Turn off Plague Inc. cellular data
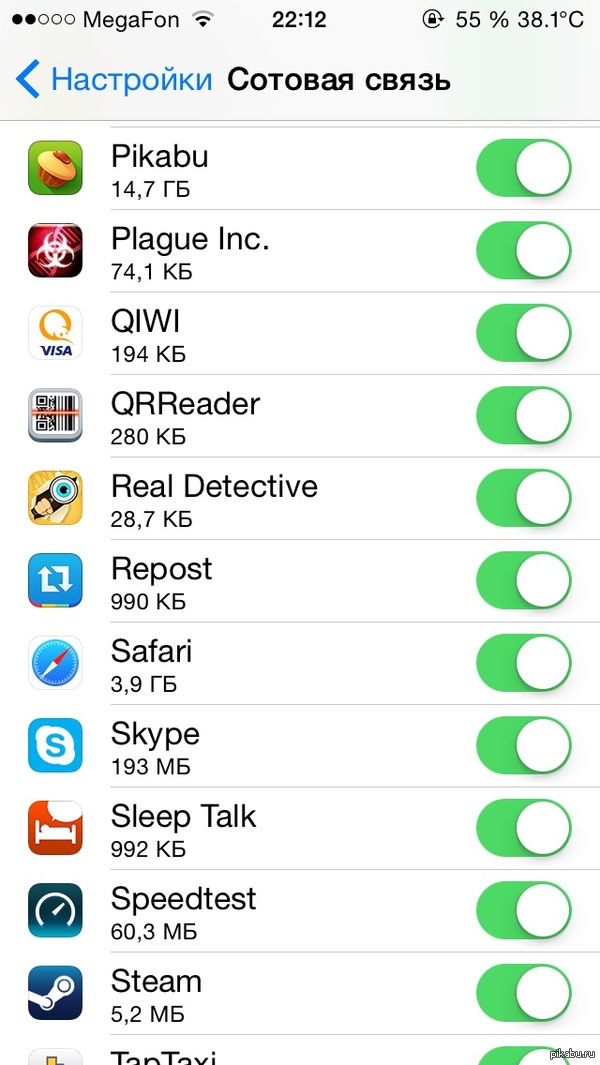 click(524, 250)
